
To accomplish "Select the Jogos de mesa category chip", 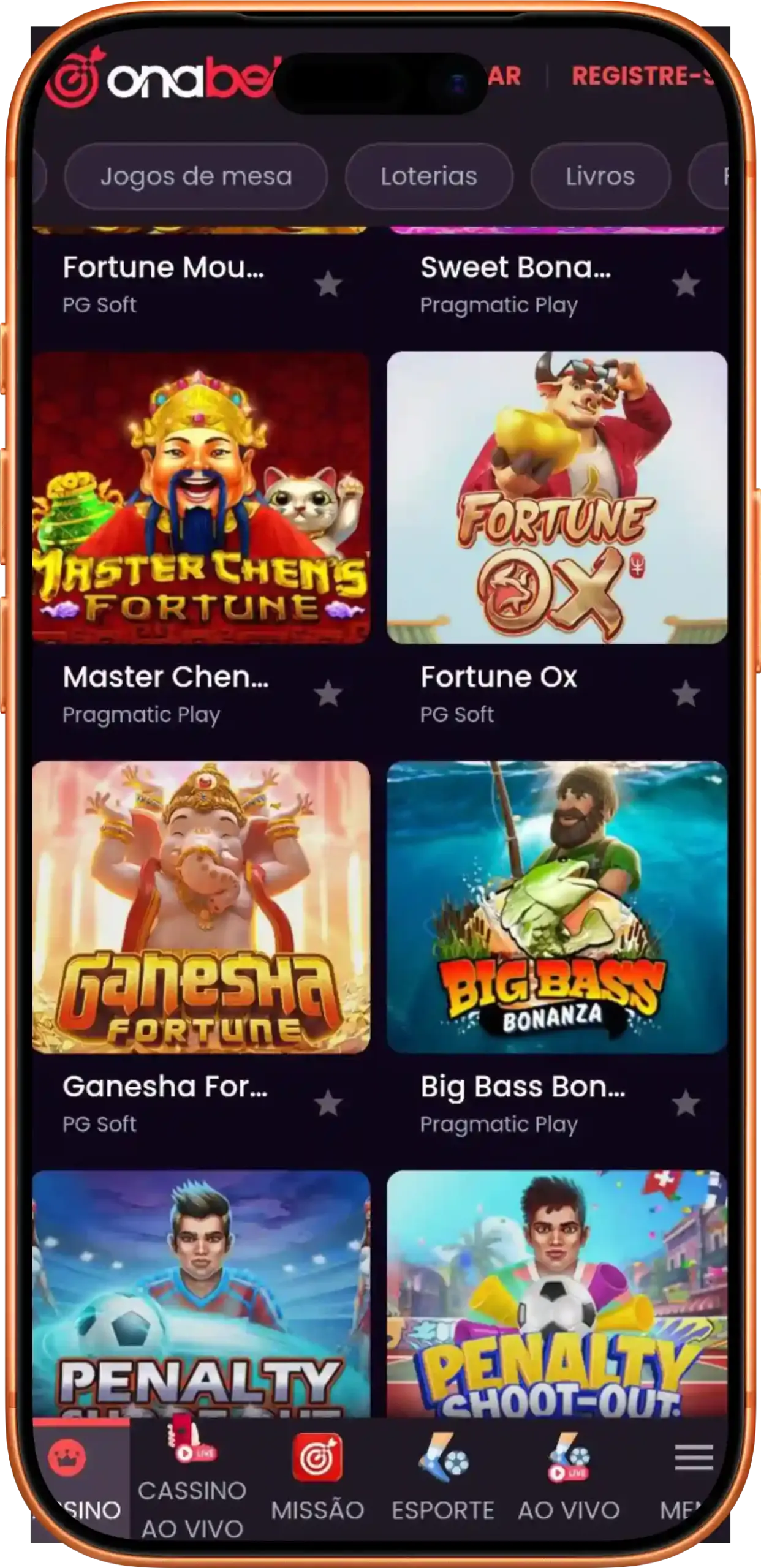I will pyautogui.click(x=195, y=176).
